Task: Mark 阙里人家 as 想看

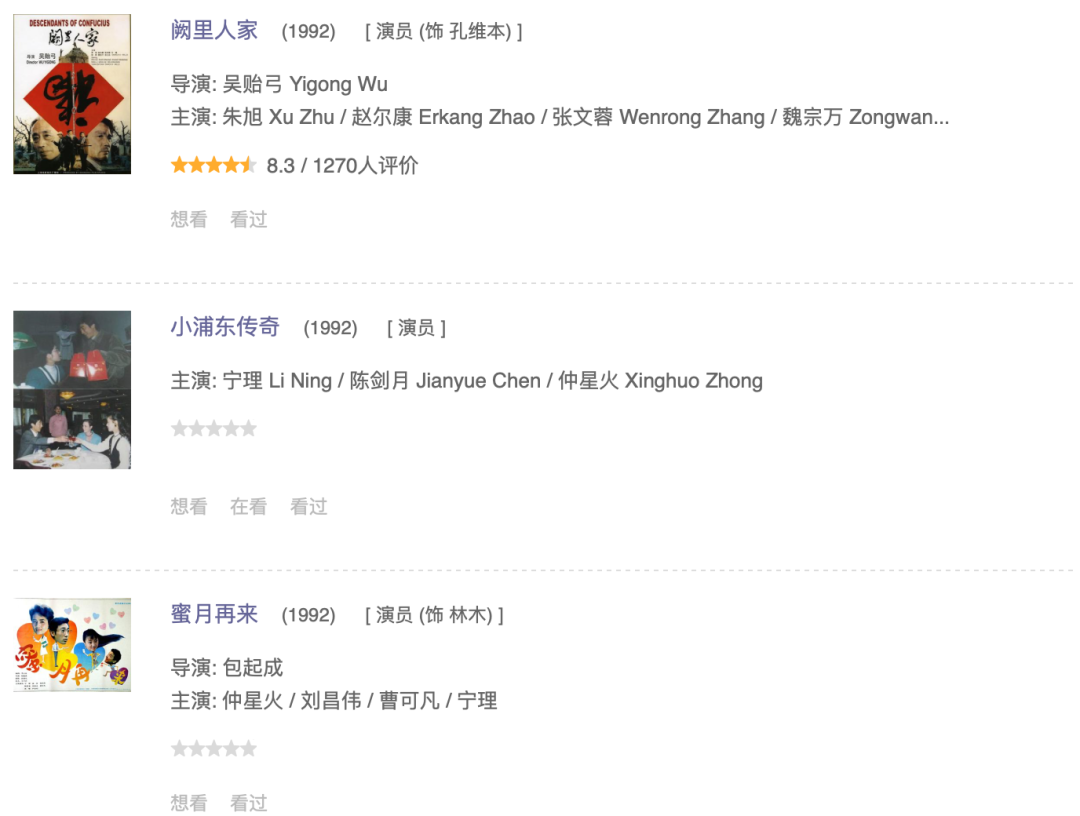Action: [x=189, y=219]
